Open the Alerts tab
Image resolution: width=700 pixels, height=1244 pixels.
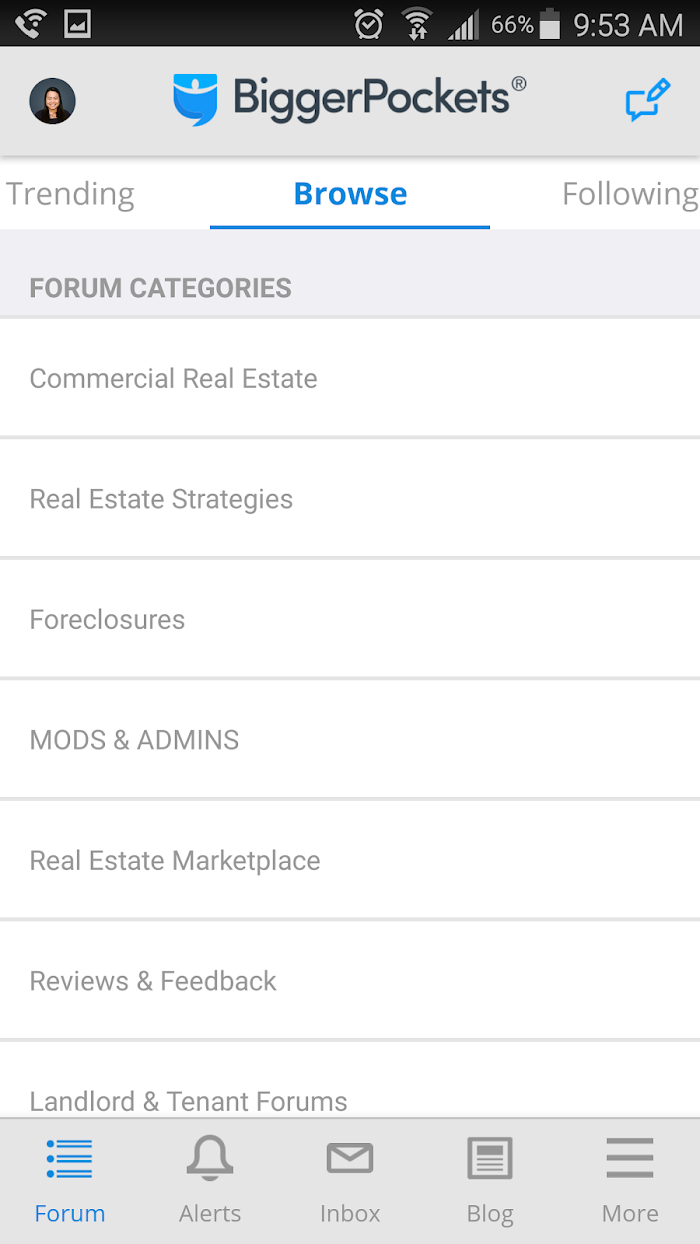(x=210, y=1181)
